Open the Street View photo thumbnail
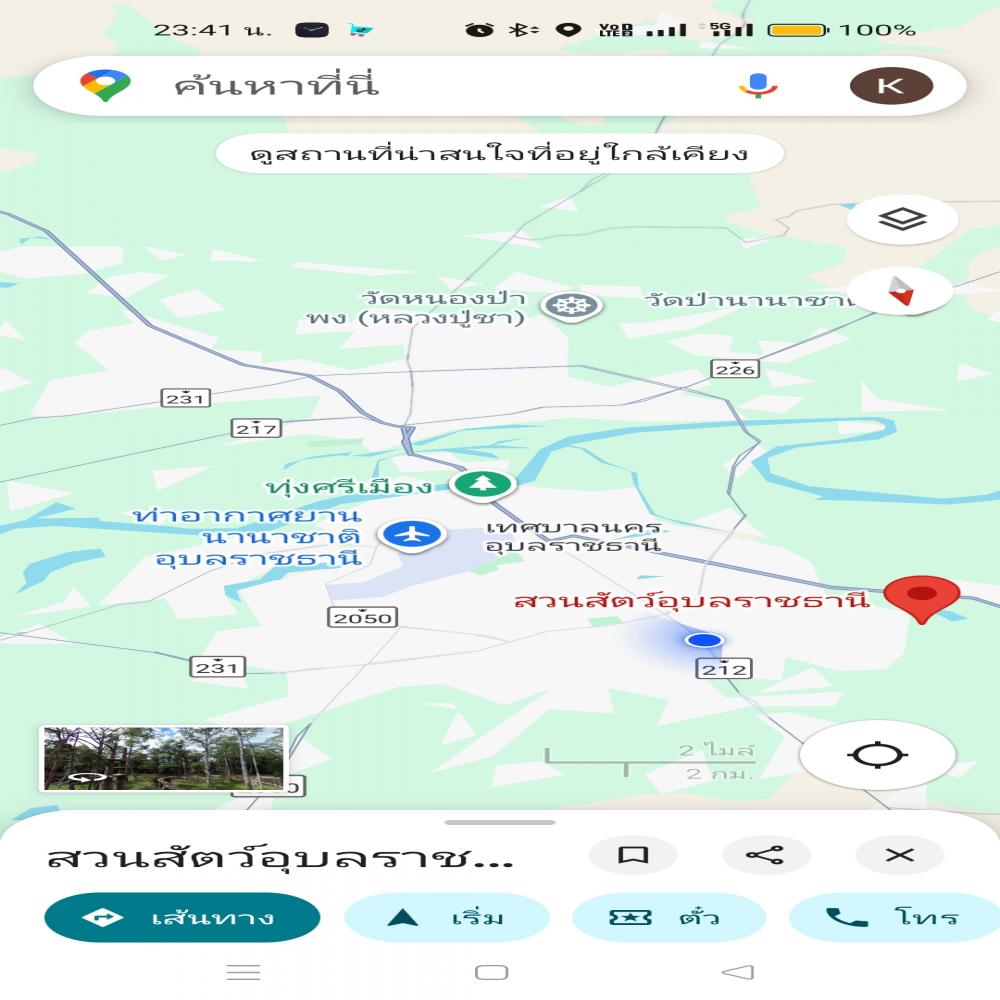Viewport: 1000px width, 1000px height. (162, 758)
